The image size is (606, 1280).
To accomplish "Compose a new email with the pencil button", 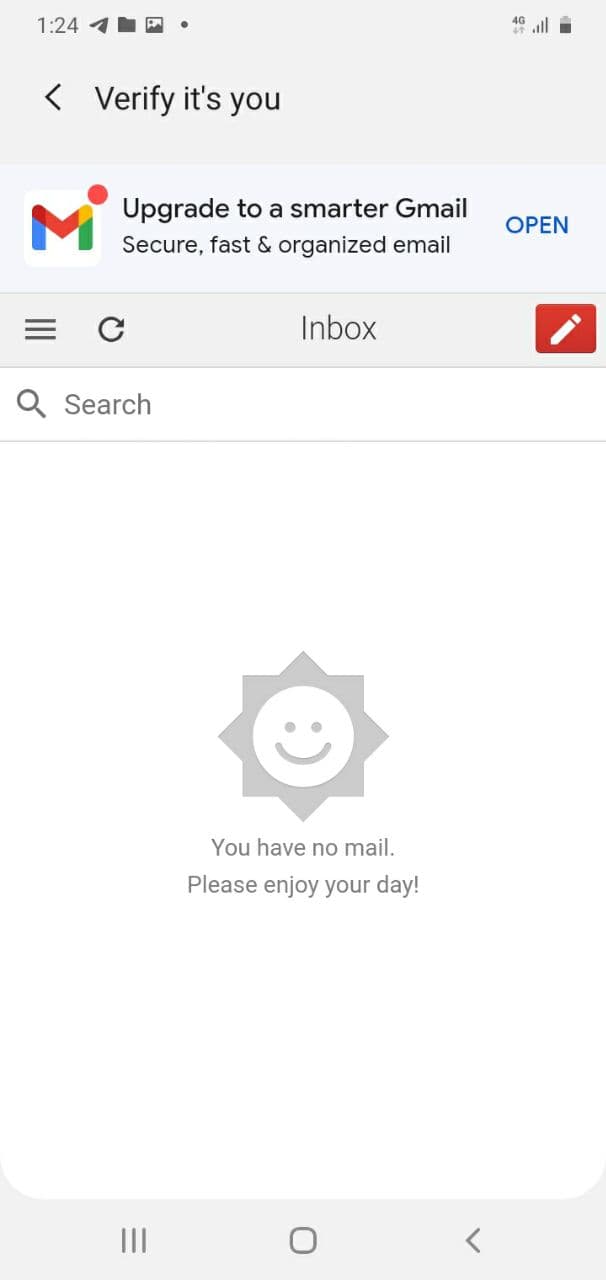I will pyautogui.click(x=566, y=329).
